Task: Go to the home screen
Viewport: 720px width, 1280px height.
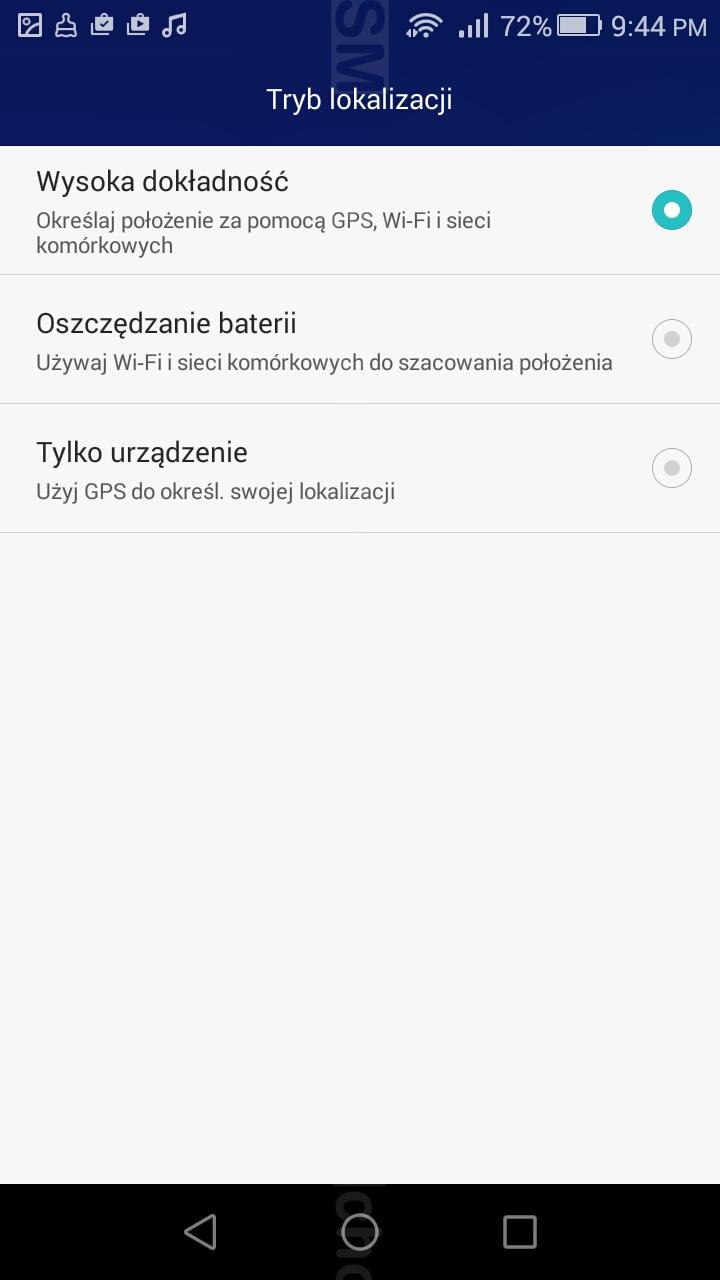Action: 360,1232
